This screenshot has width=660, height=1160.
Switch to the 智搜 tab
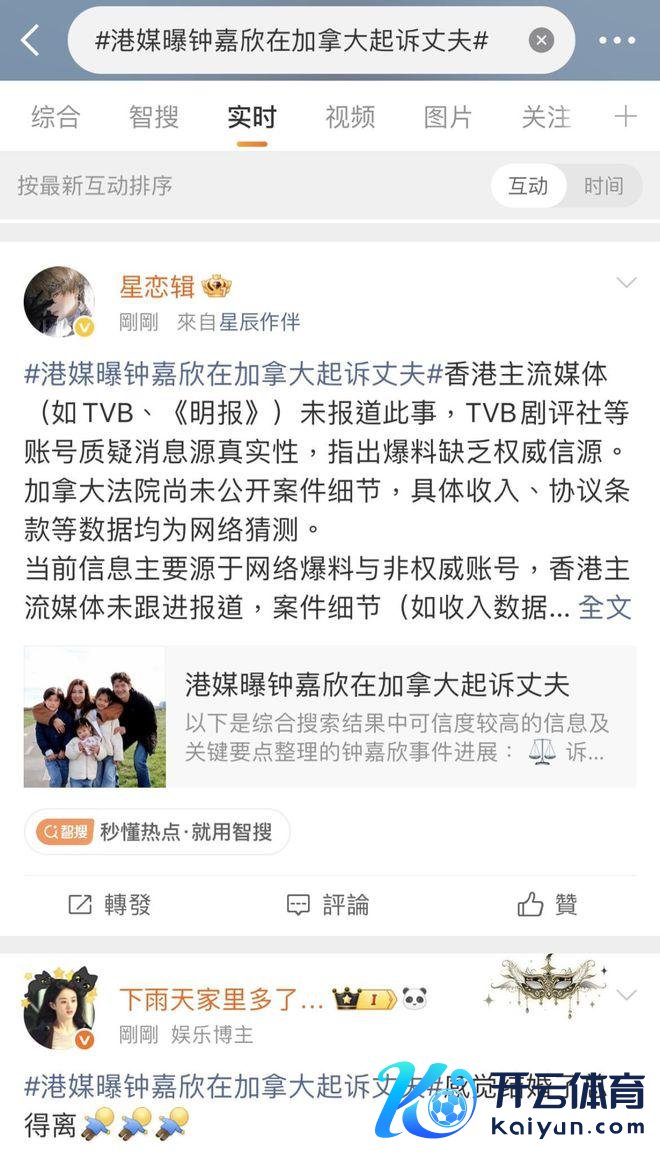point(153,117)
